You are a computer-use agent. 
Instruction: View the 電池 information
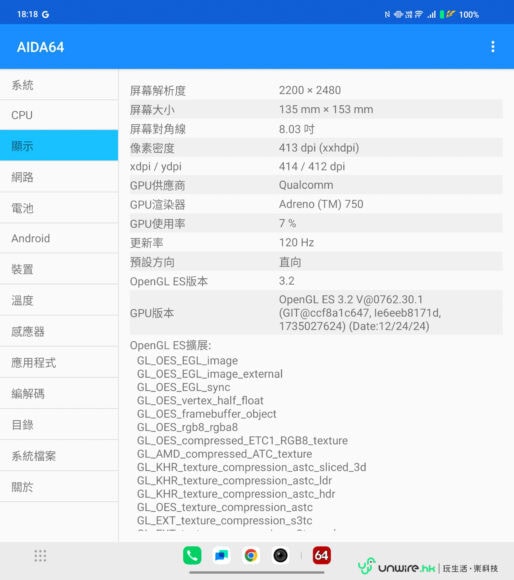coord(59,208)
